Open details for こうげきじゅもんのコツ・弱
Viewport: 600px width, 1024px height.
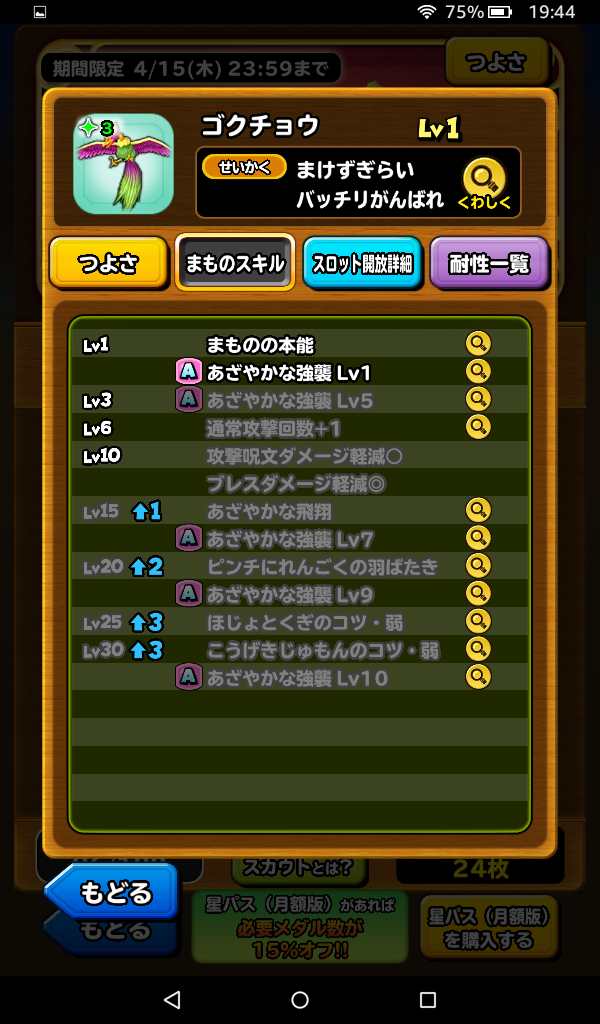click(x=479, y=649)
